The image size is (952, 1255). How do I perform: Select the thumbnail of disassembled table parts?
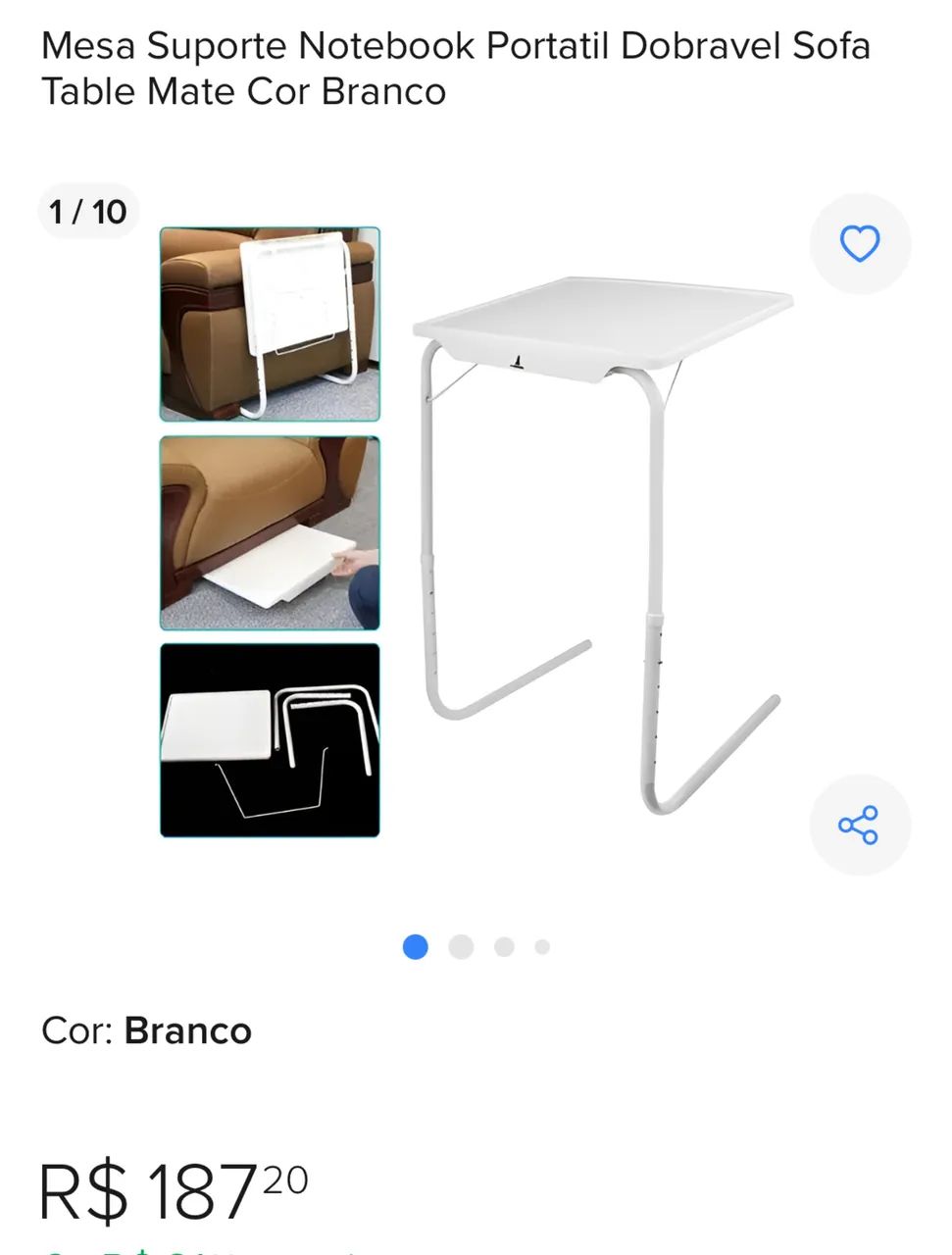point(269,738)
